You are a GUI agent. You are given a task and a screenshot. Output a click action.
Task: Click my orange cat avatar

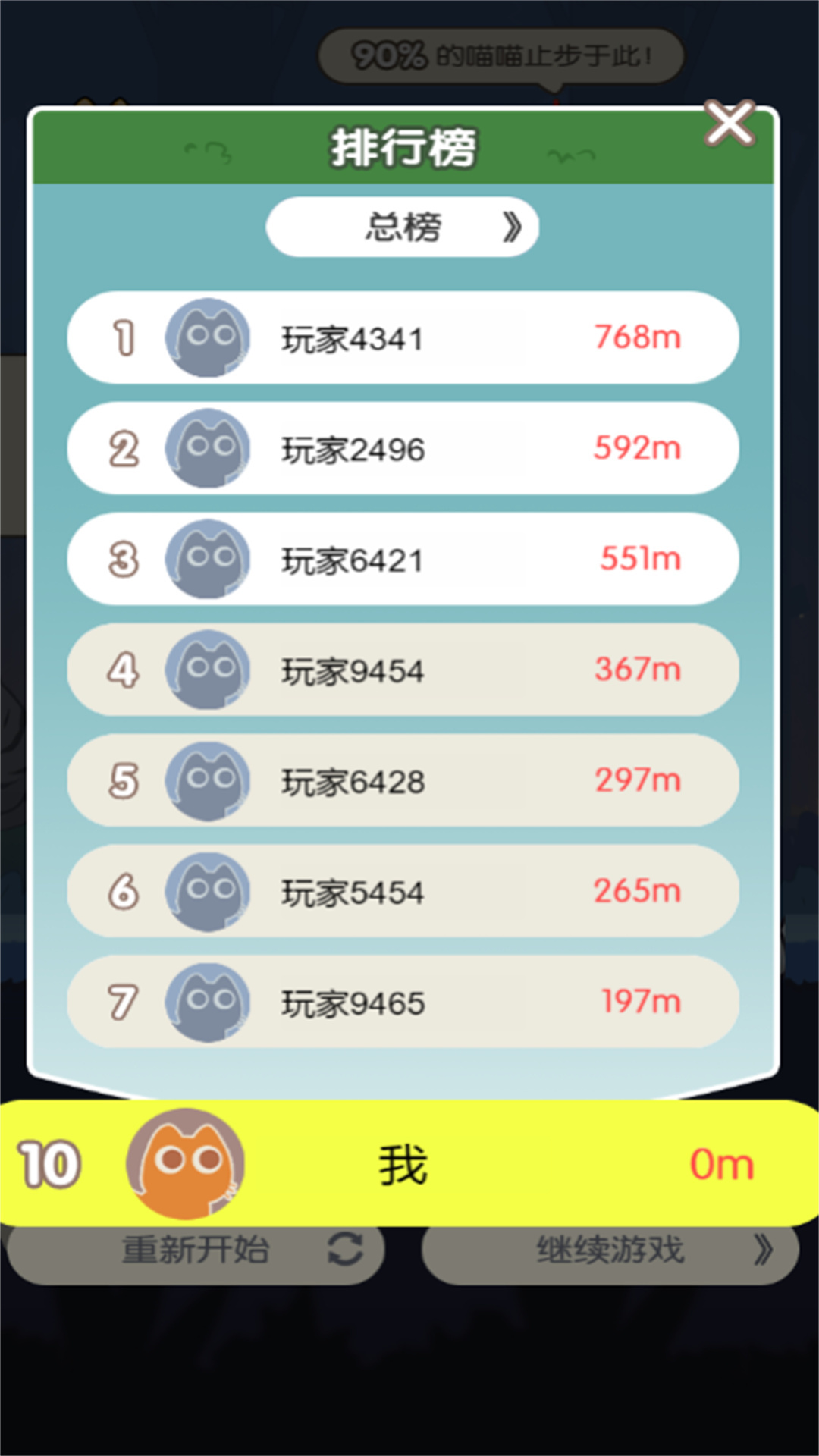[x=186, y=1166]
